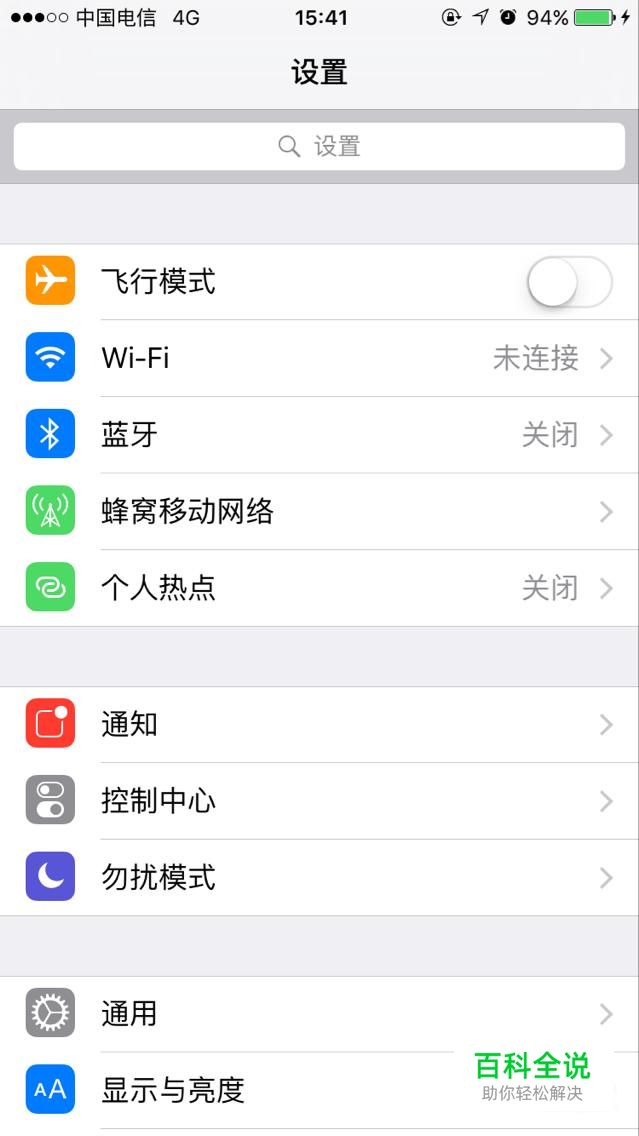
Task: Open 控制中心 settings
Action: coord(319,801)
